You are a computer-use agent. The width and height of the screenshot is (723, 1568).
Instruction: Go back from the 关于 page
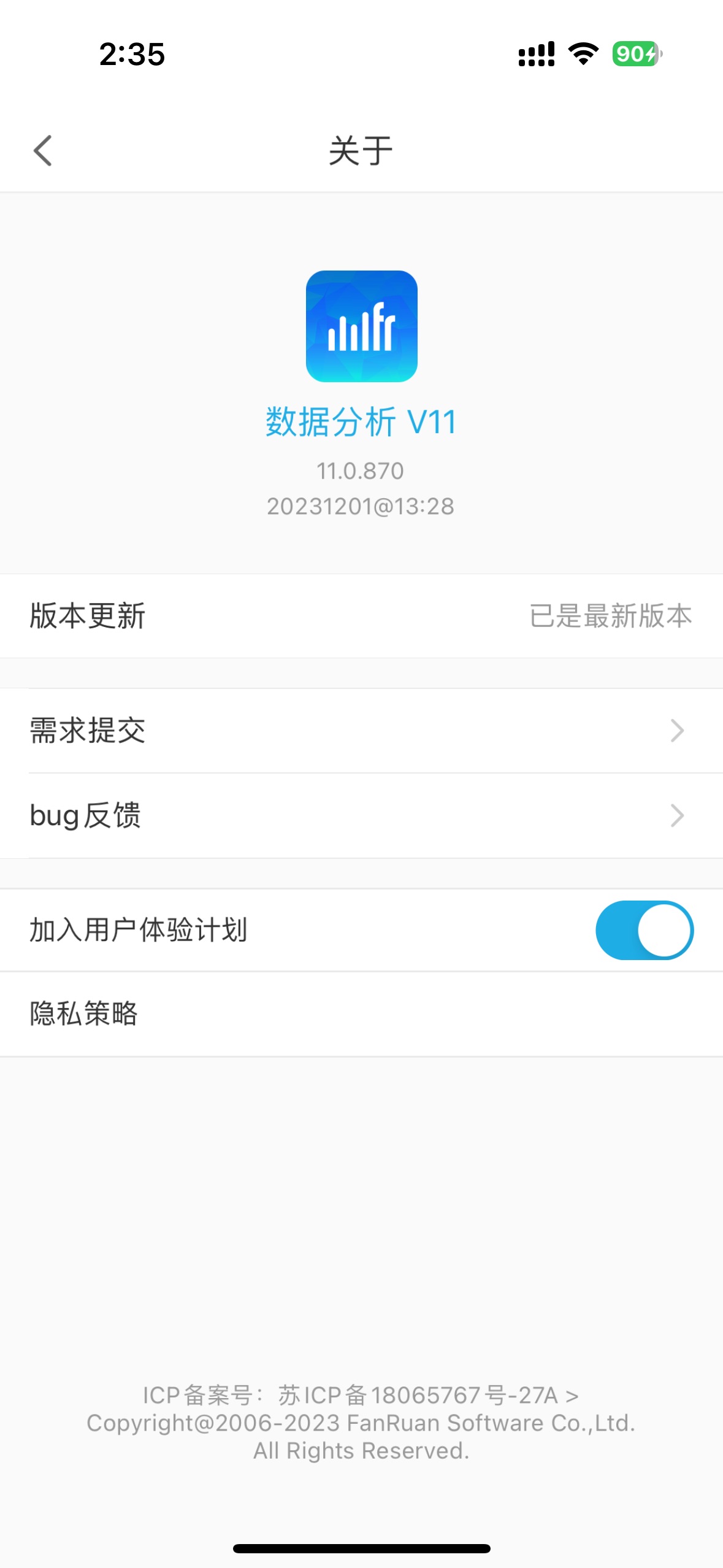42,151
